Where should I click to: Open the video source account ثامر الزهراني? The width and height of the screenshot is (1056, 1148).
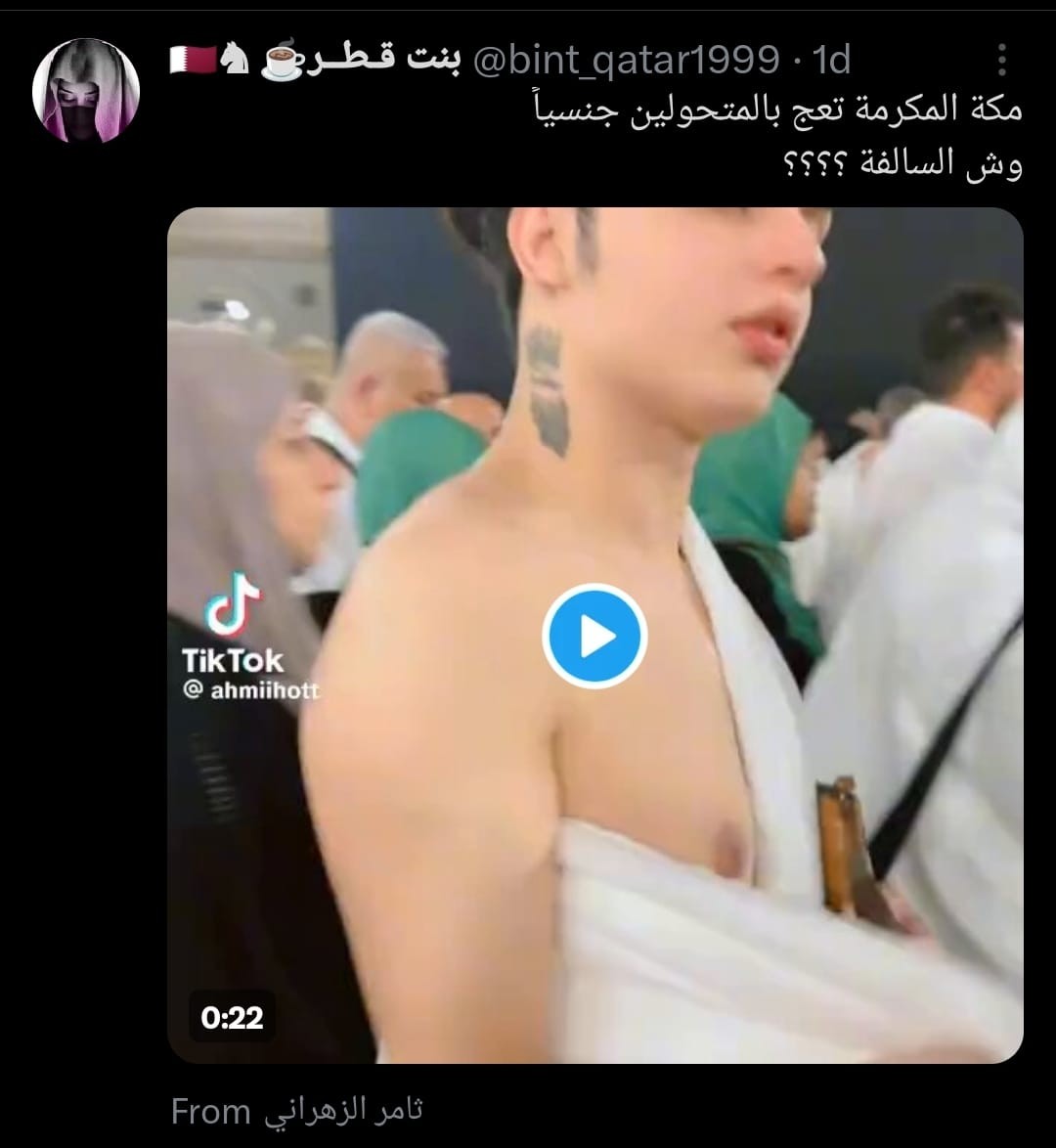pyautogui.click(x=340, y=1111)
